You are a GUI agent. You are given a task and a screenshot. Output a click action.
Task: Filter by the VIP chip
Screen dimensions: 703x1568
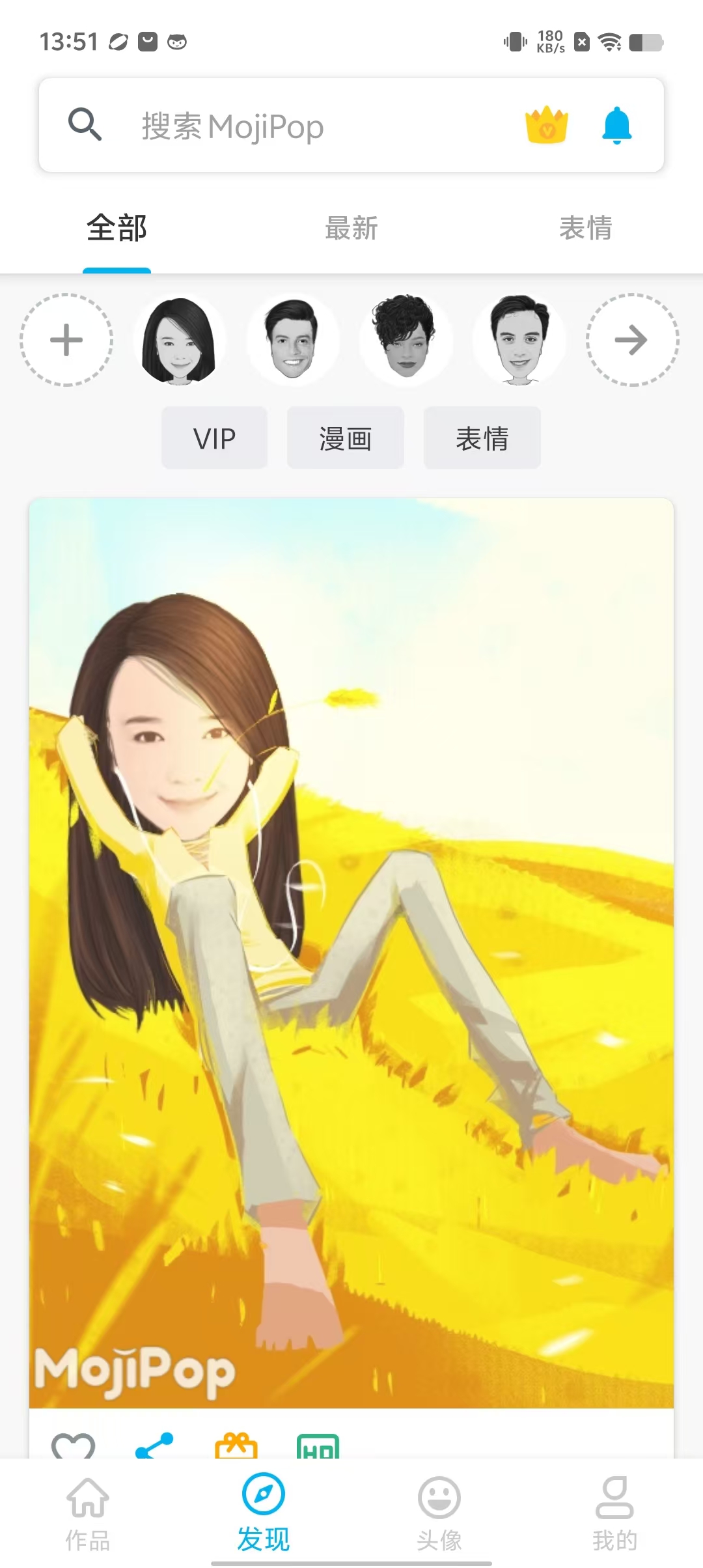(214, 438)
